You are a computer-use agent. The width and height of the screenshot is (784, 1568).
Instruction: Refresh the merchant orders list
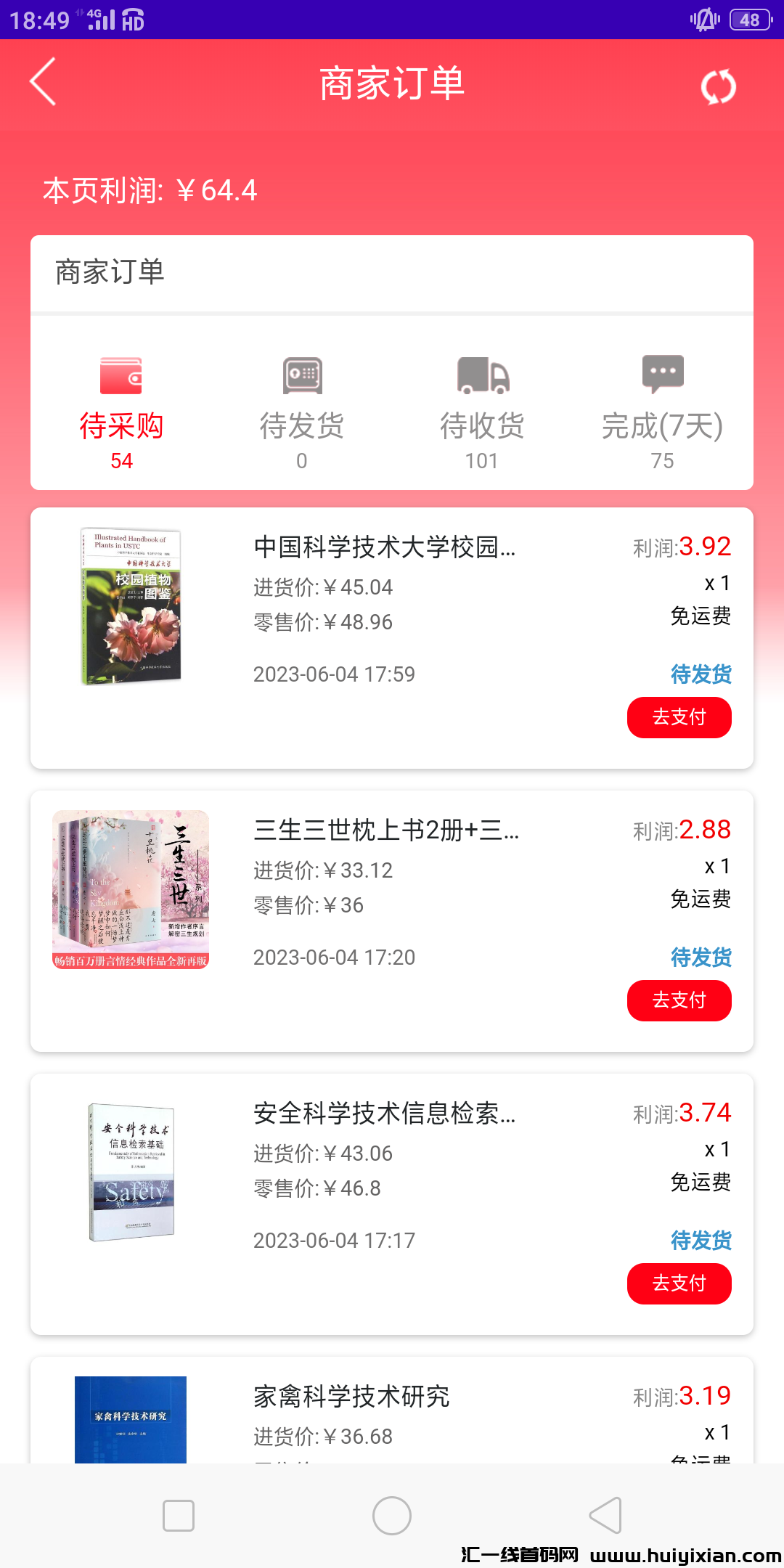click(x=718, y=86)
